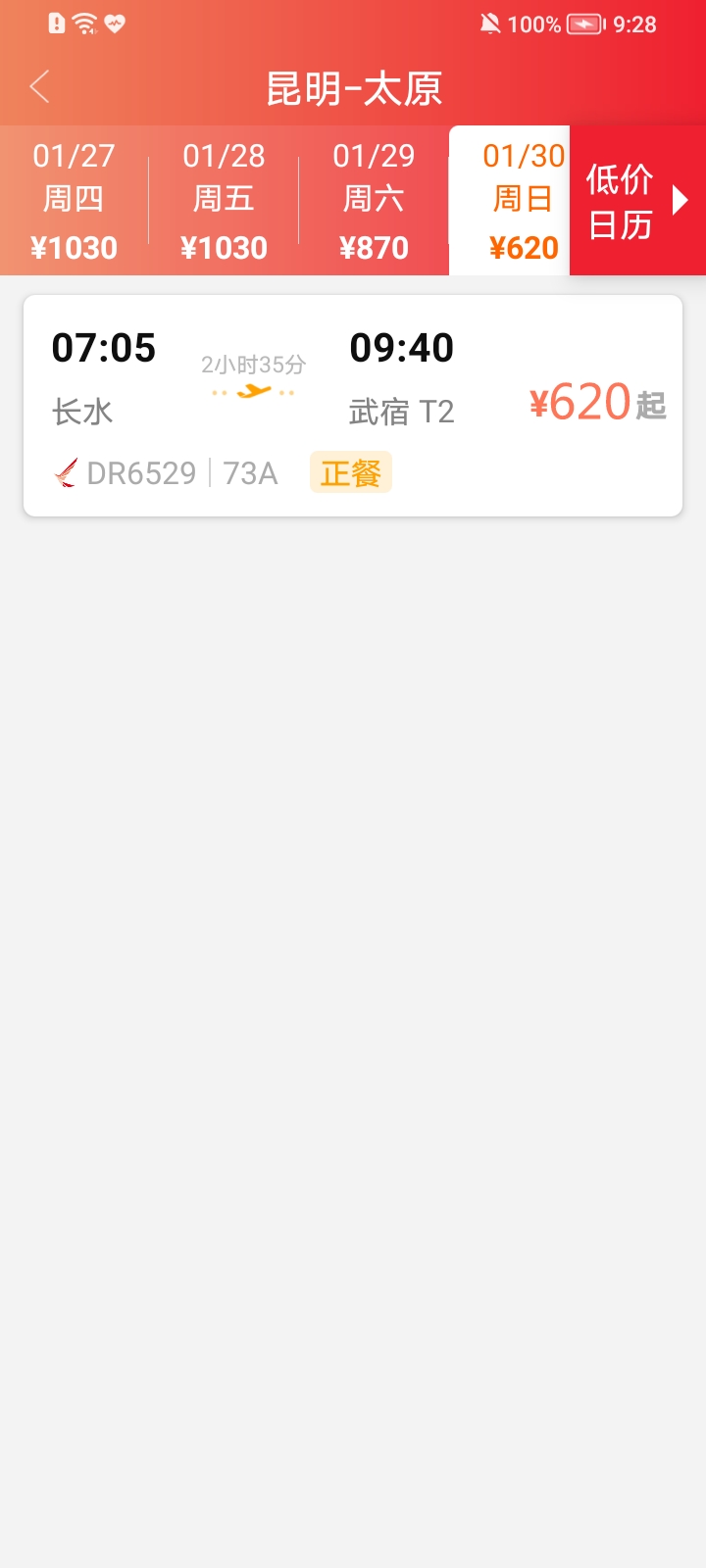Click the 武宿 T2 arrival terminal text
This screenshot has width=706, height=1568.
404,412
